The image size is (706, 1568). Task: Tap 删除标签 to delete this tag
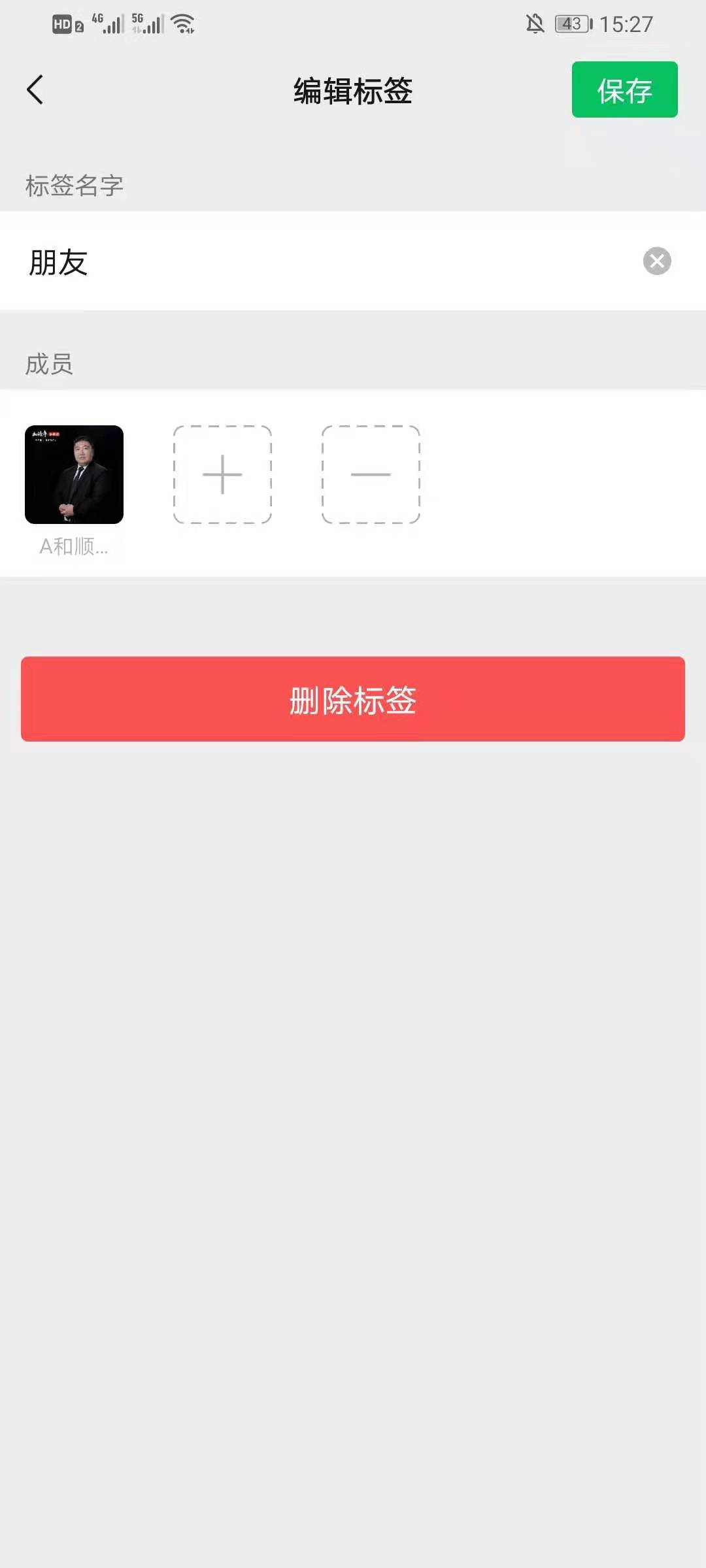353,700
